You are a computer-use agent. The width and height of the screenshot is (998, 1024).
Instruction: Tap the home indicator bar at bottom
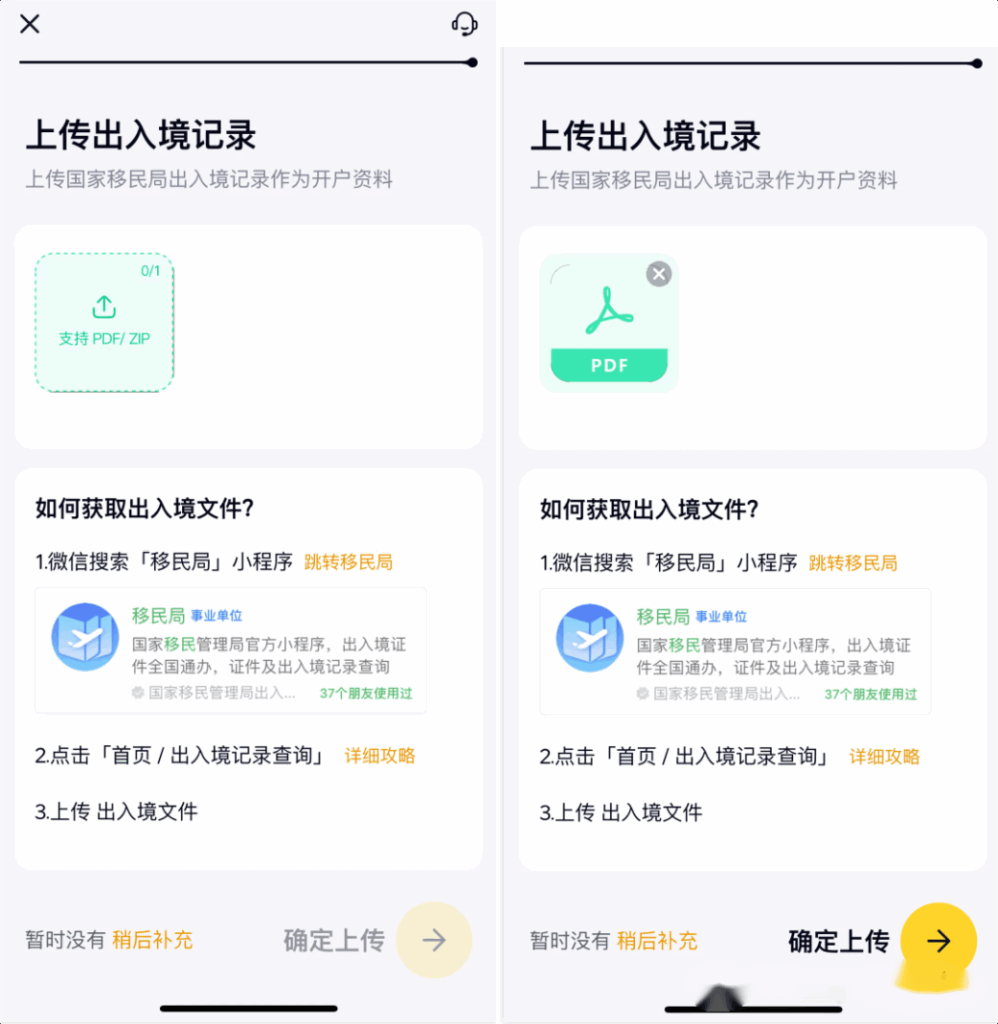pyautogui.click(x=248, y=1009)
